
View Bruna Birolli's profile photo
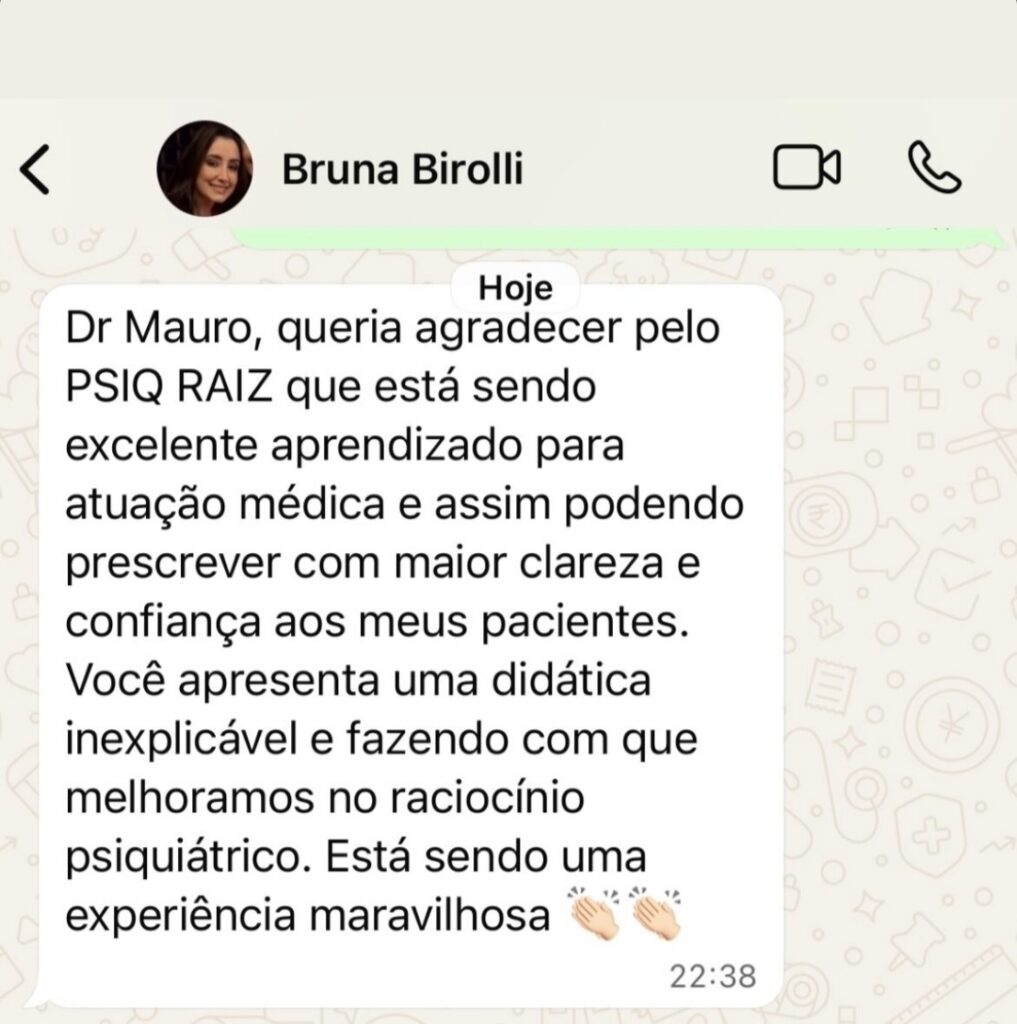205,168
